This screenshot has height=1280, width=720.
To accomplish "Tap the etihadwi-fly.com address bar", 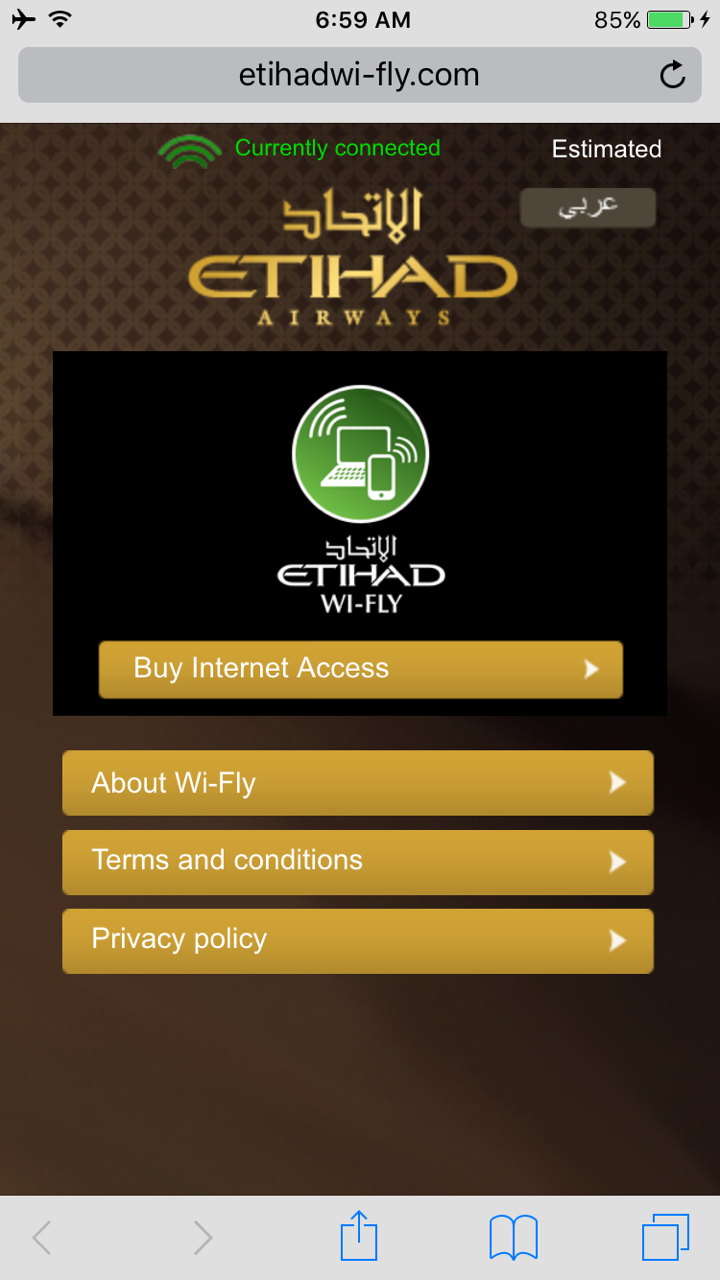I will point(359,75).
